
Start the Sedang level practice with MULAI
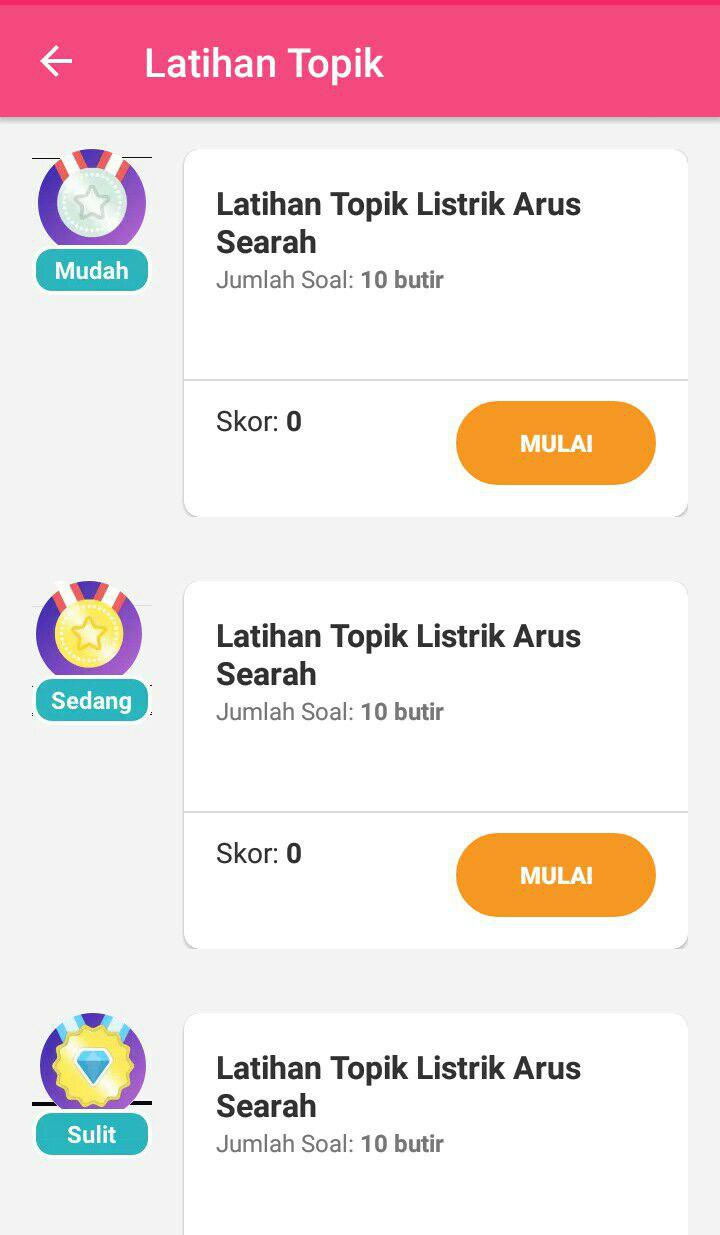coord(555,875)
